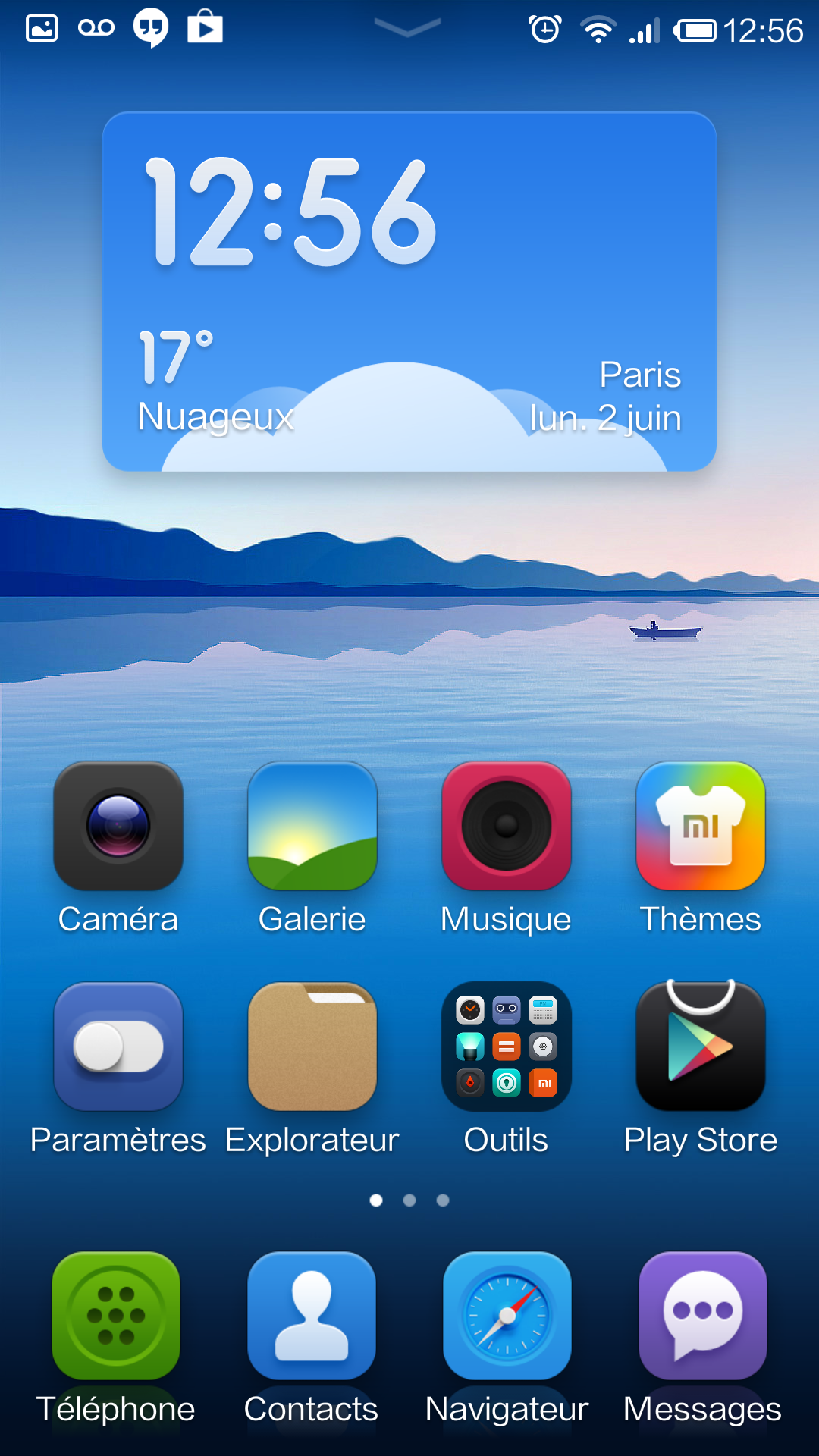Open the Musique player
The image size is (819, 1456).
click(507, 827)
